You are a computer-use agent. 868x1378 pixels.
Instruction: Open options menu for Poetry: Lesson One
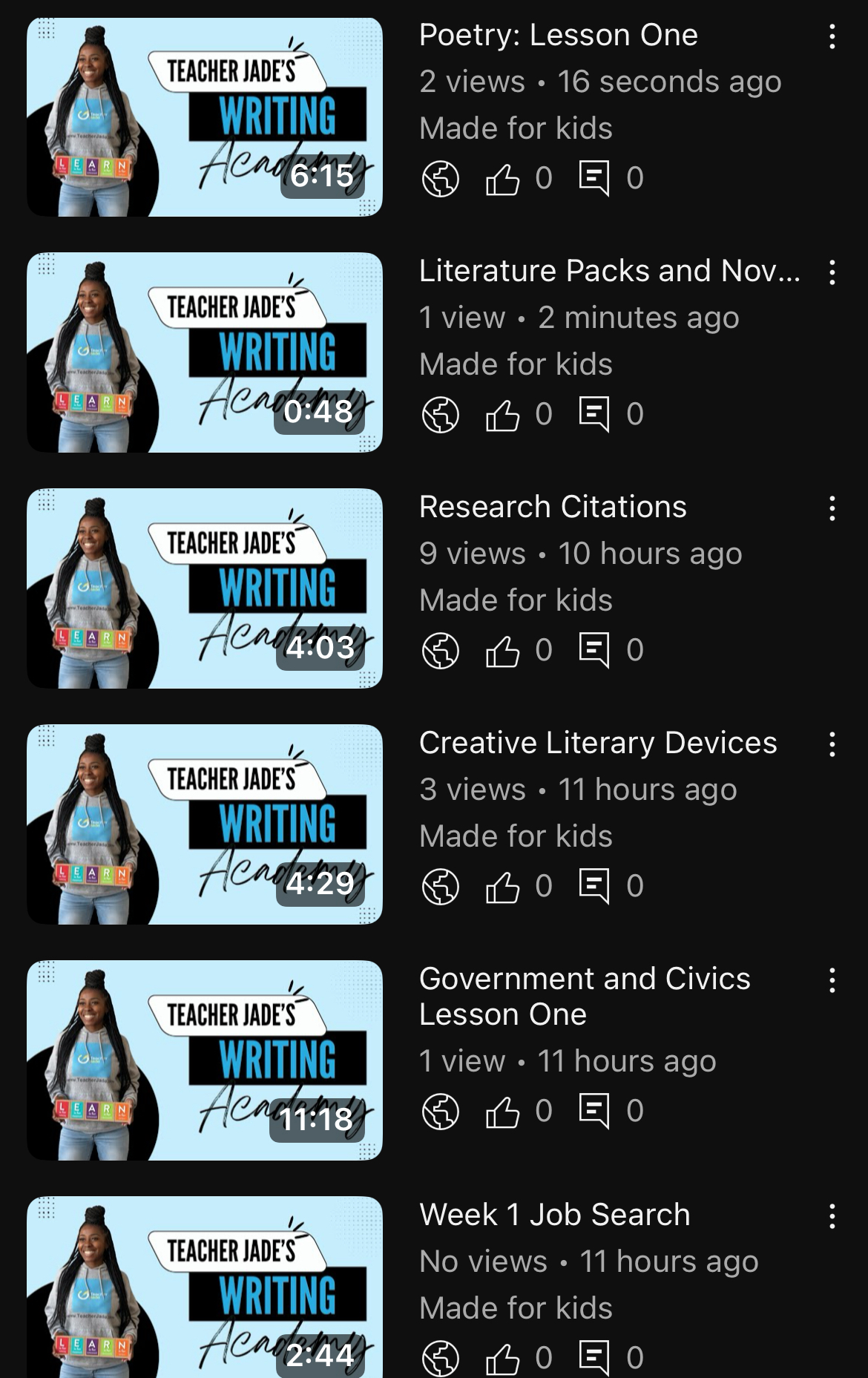click(832, 36)
